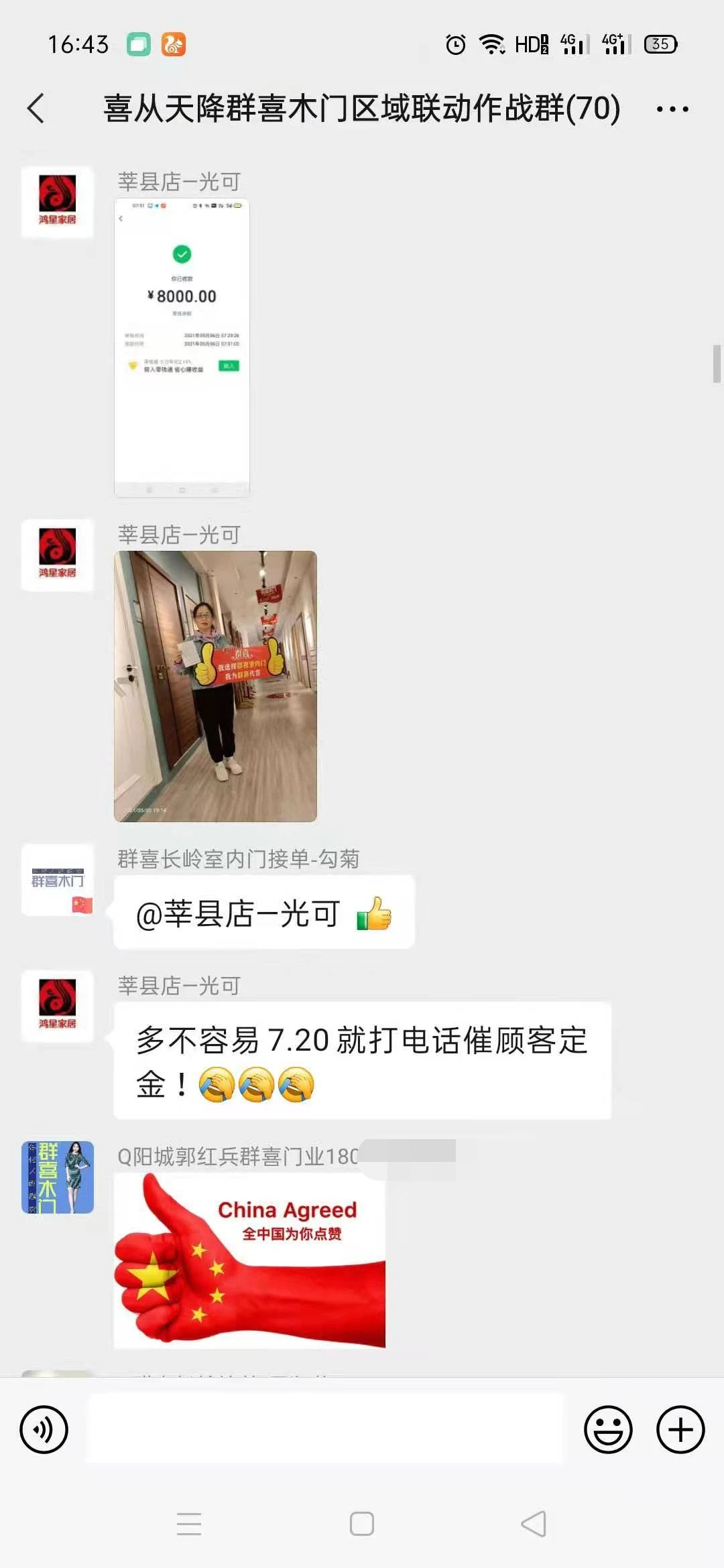
Task: Open the ¥8000.00 payment screenshot image
Action: (182, 347)
